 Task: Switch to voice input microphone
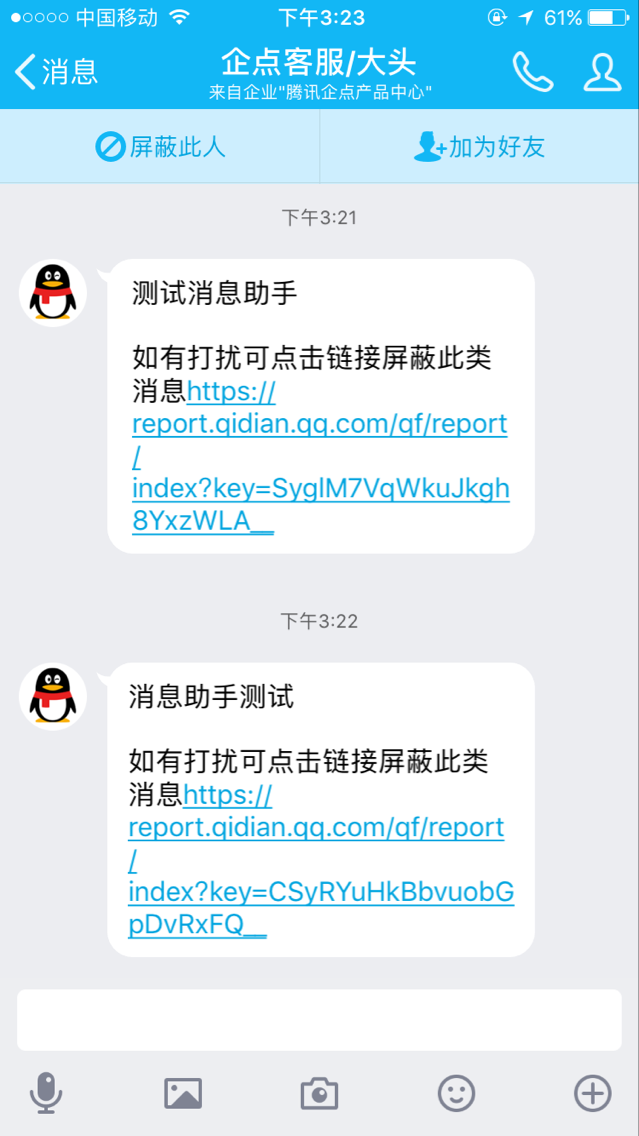(46, 1093)
